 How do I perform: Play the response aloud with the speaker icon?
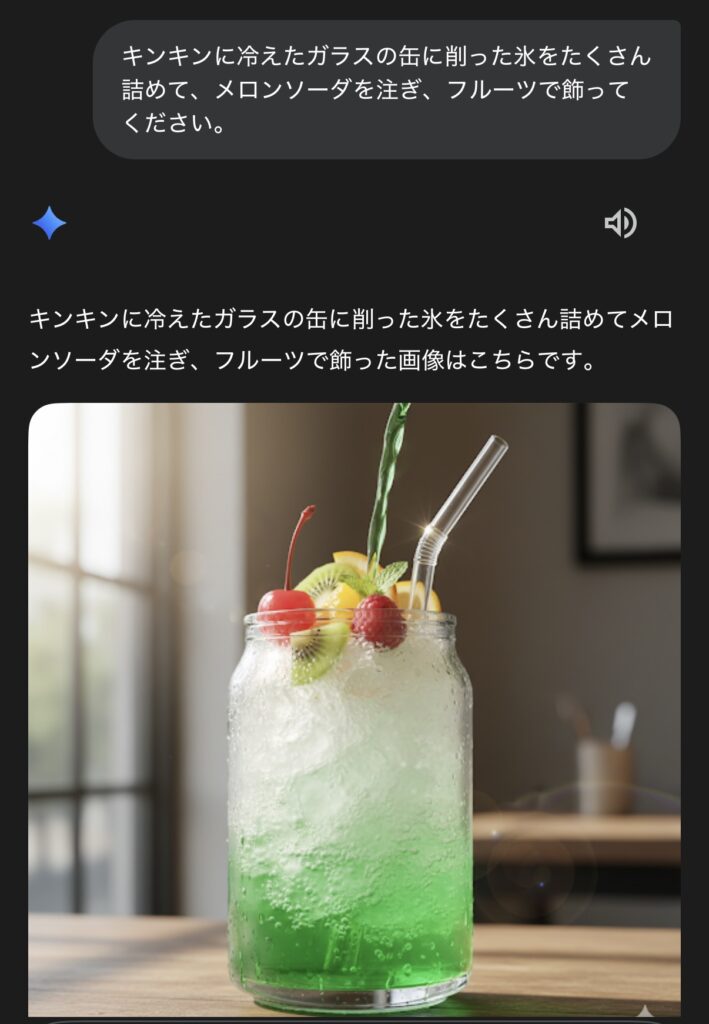click(620, 223)
